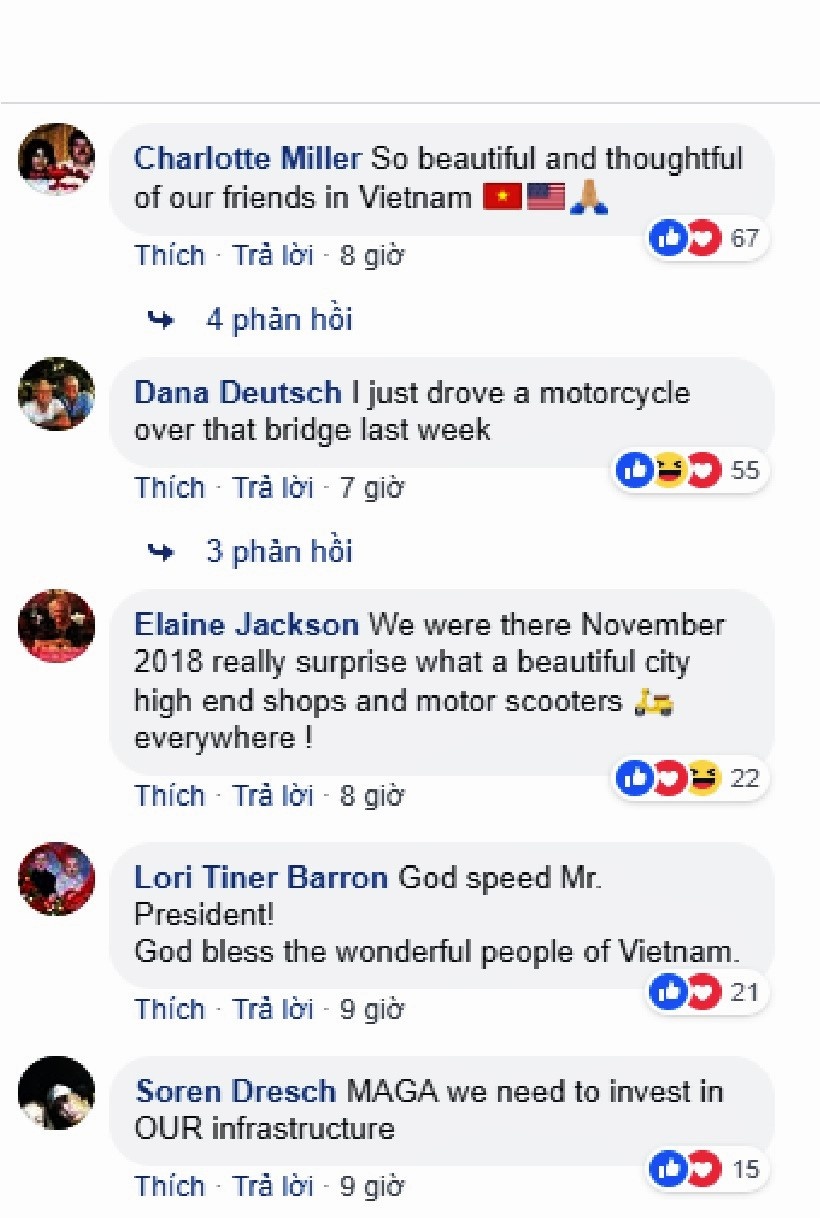Image resolution: width=820 pixels, height=1218 pixels.
Task: Open Dana Deutsch's profile picture
Action: click(x=56, y=394)
